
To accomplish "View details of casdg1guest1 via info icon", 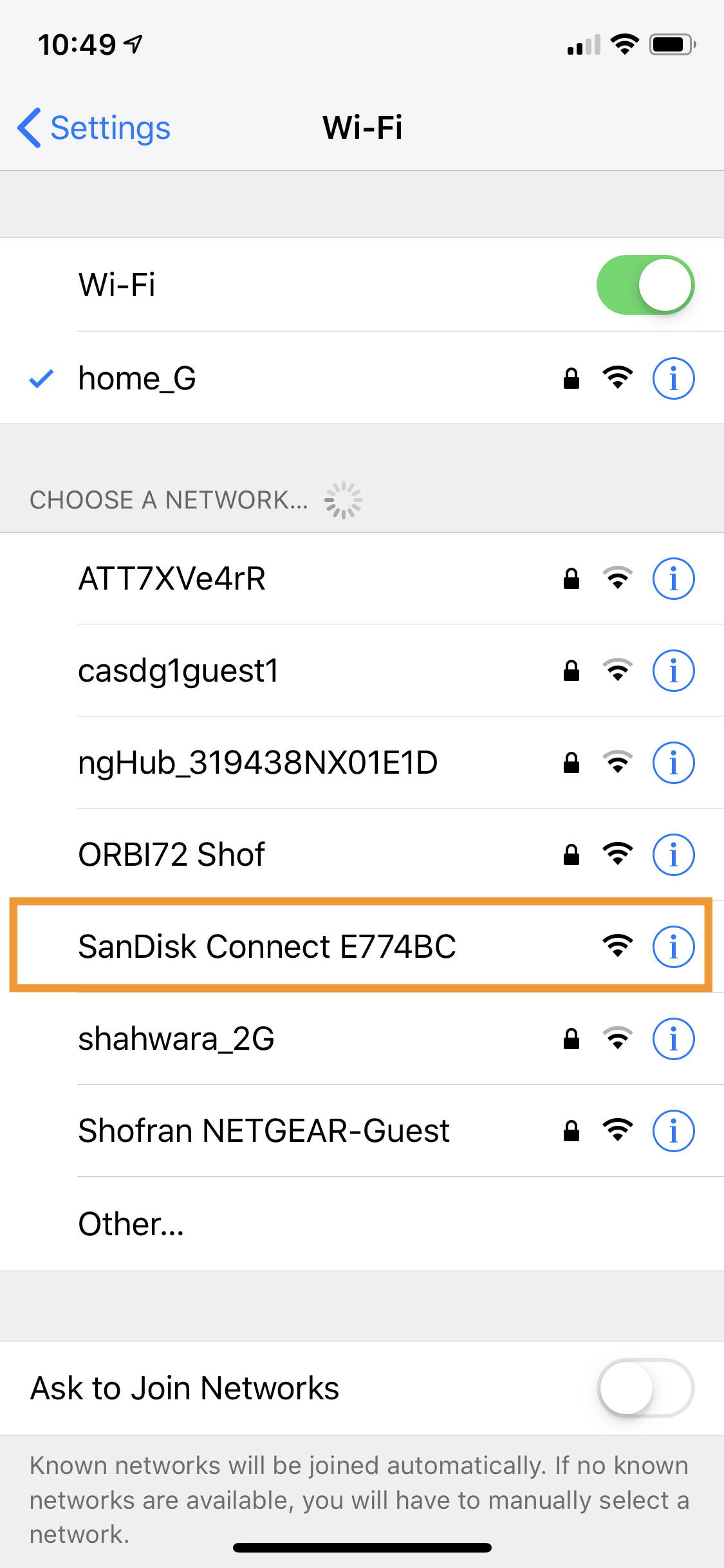I will [673, 670].
